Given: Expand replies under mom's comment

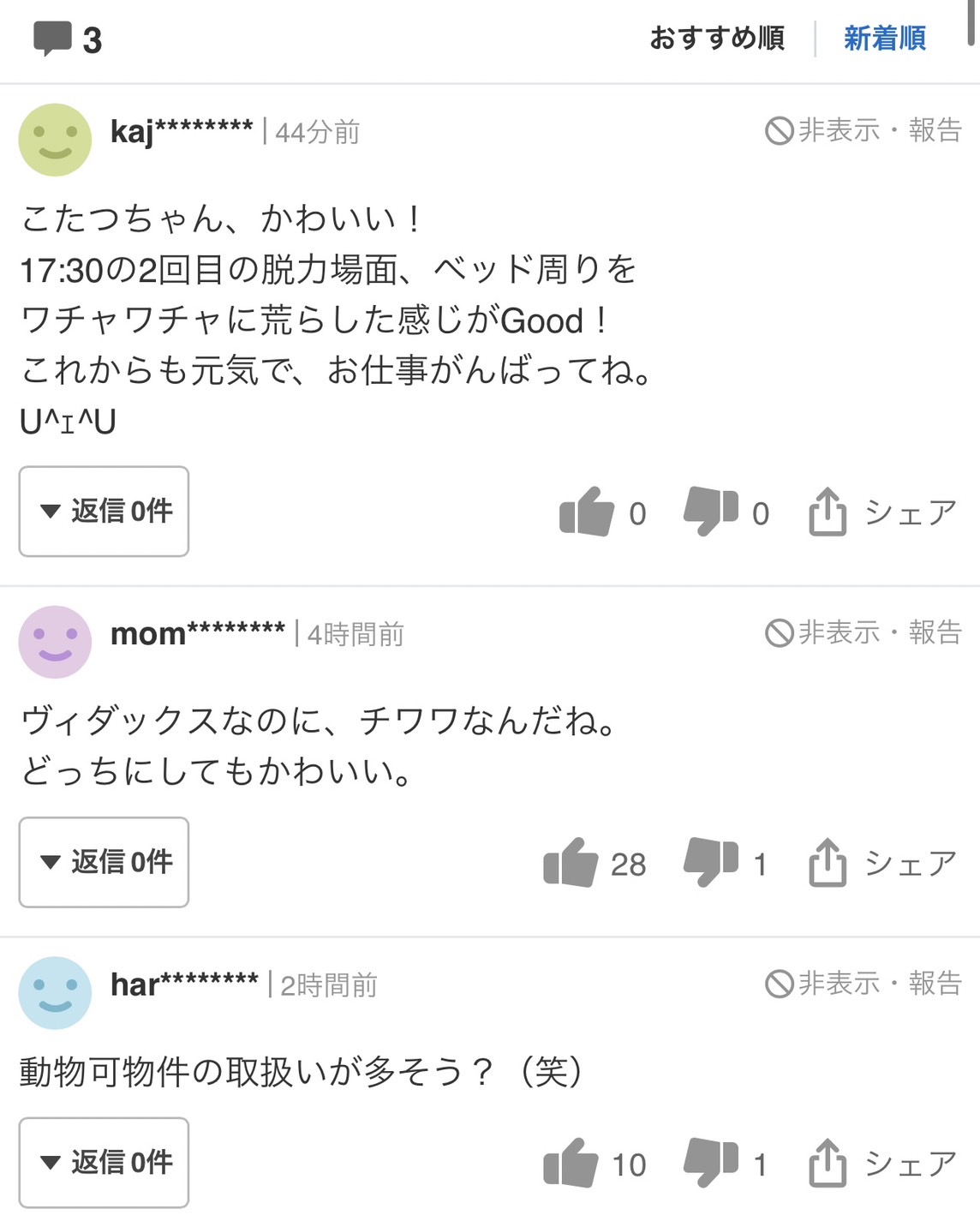Looking at the screenshot, I should [x=104, y=862].
